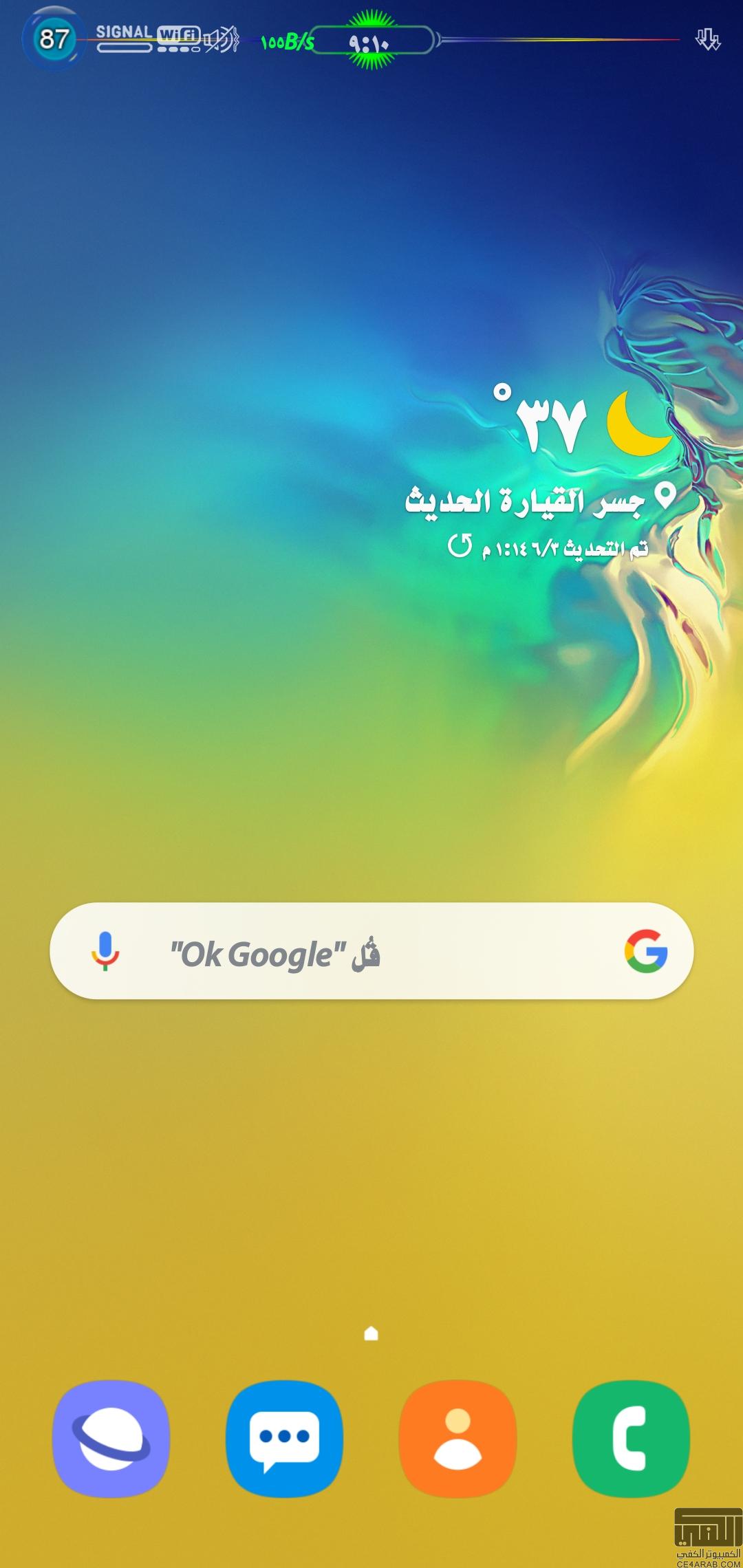
Task: Open the Contacts app
Action: [457, 1439]
